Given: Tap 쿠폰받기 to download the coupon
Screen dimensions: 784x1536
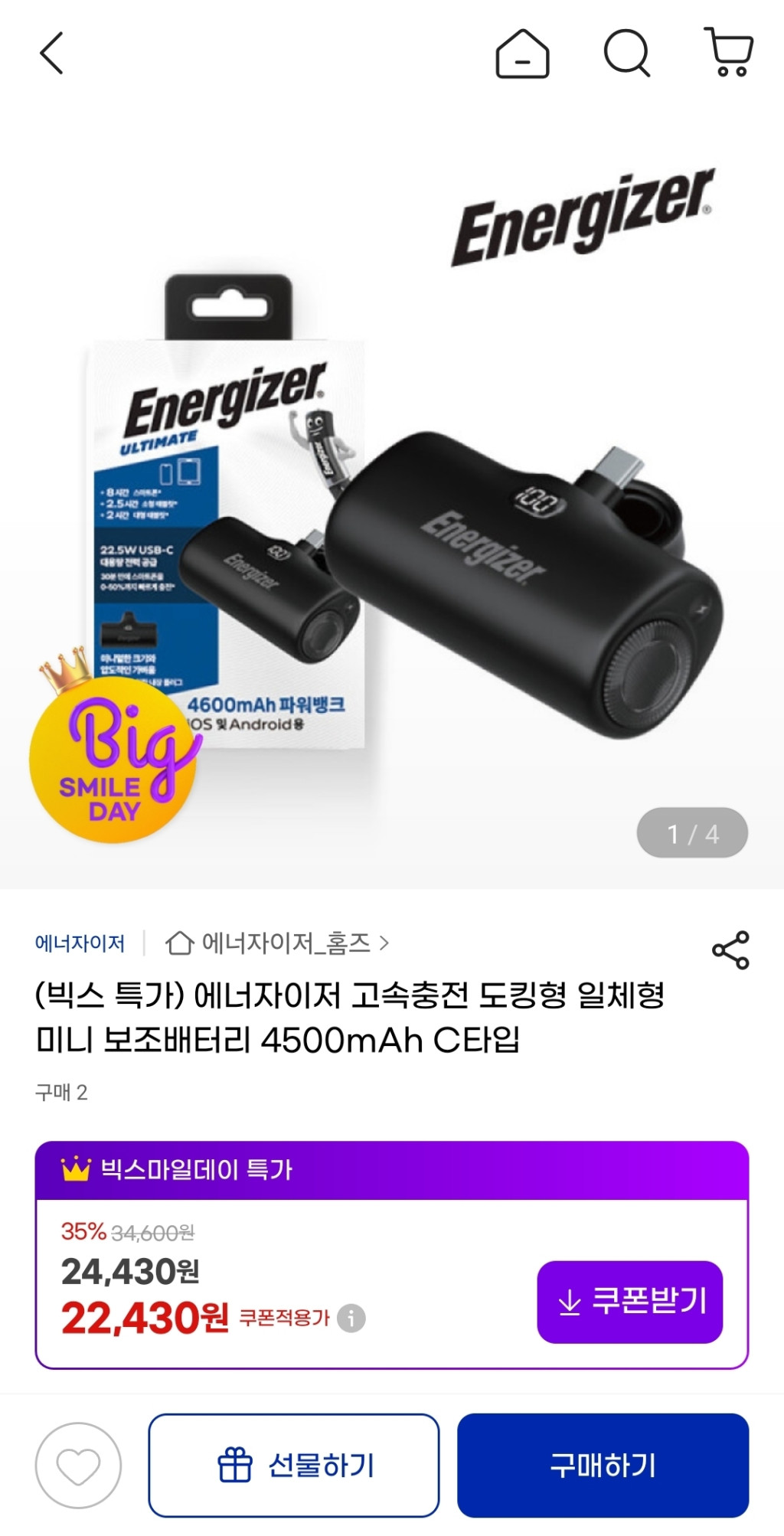Looking at the screenshot, I should tap(629, 1302).
